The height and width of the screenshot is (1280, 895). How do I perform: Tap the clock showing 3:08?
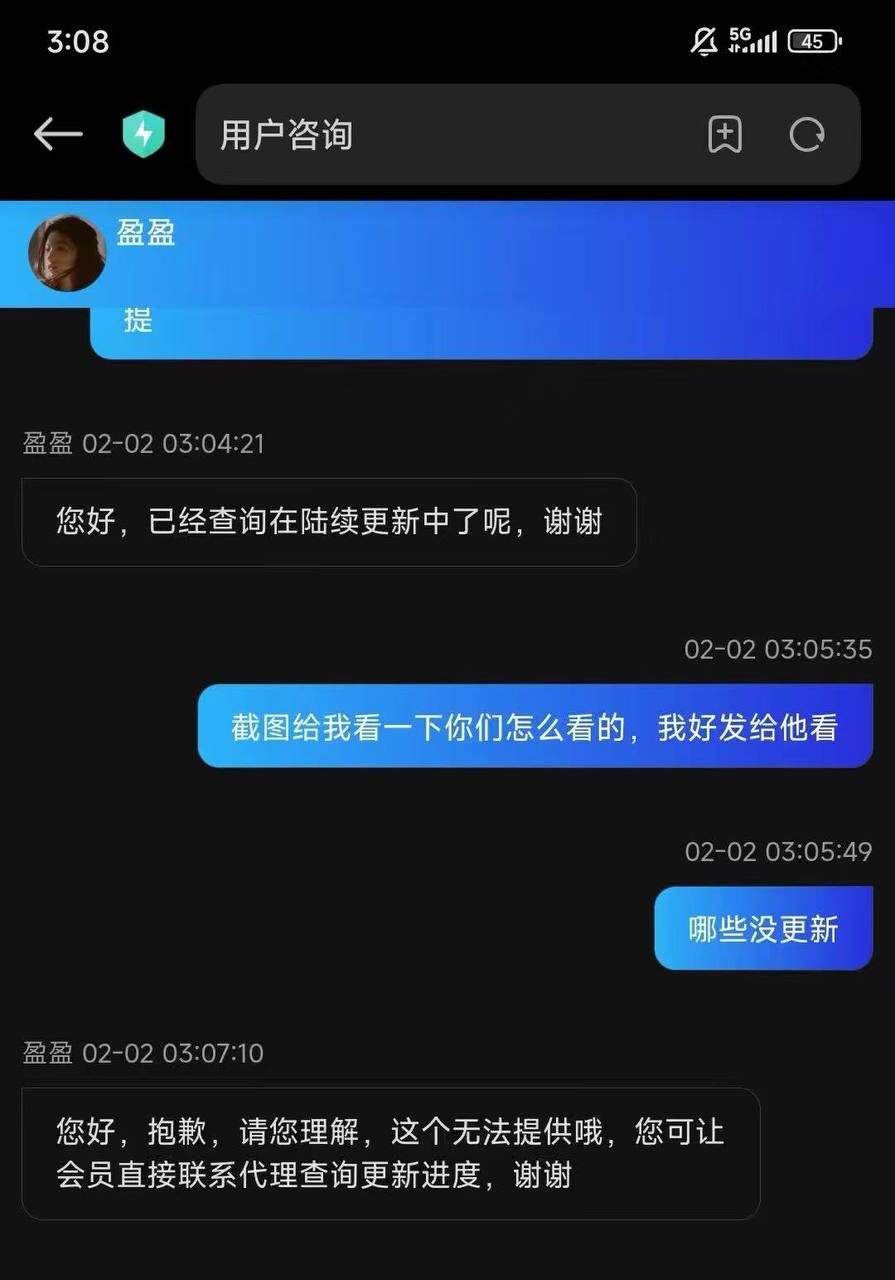78,41
